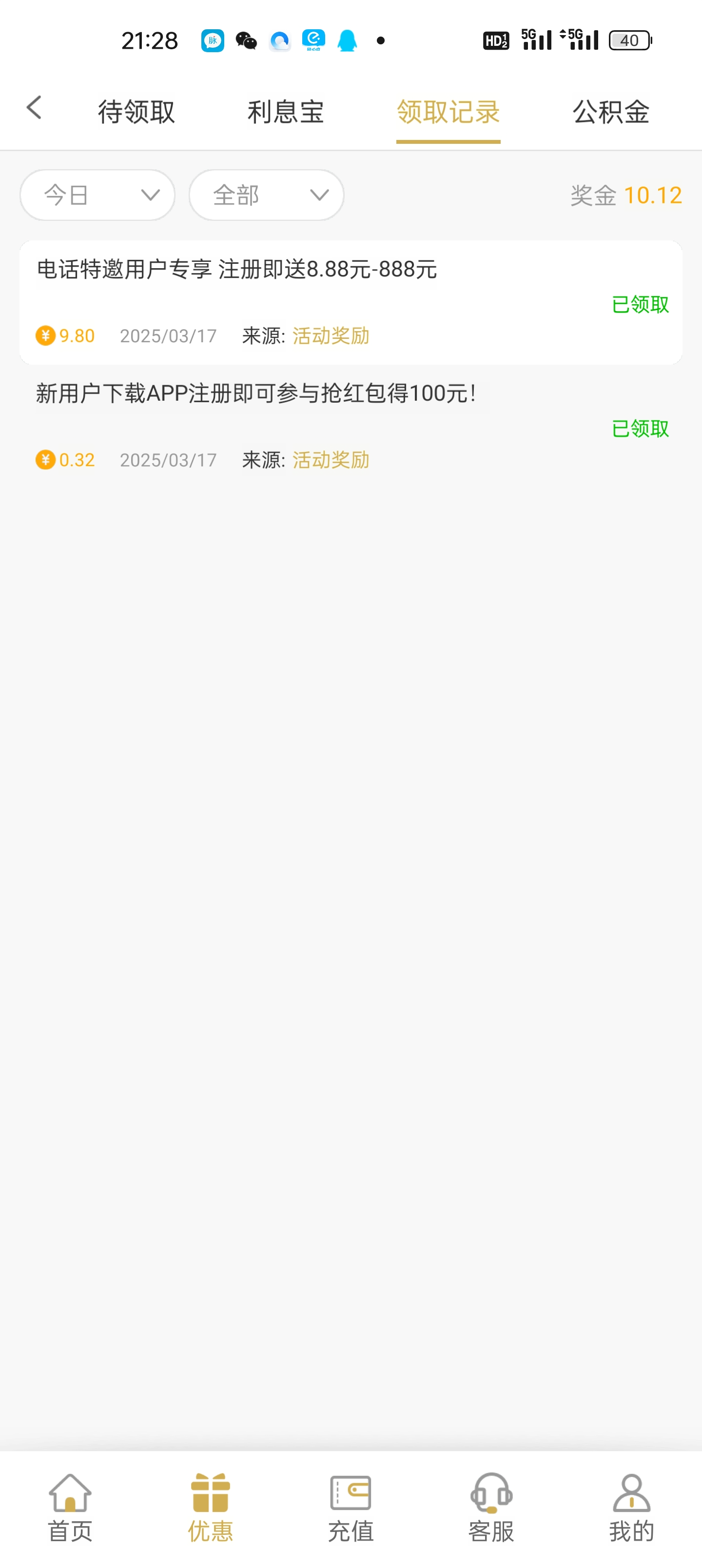The height and width of the screenshot is (1568, 702).
Task: Open the 电话特邀用户专享 reward entry
Action: click(236, 270)
